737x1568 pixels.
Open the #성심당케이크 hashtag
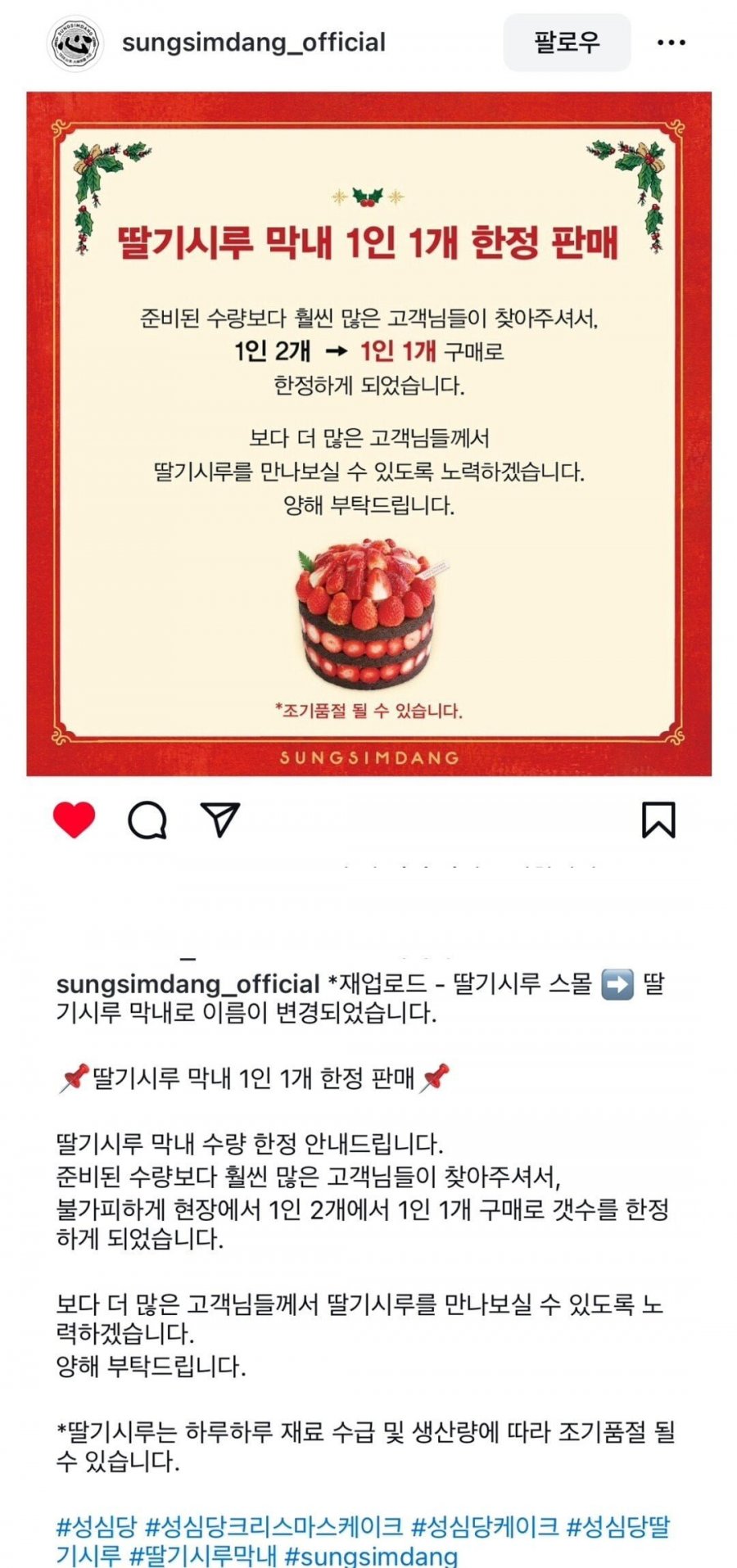485,1526
